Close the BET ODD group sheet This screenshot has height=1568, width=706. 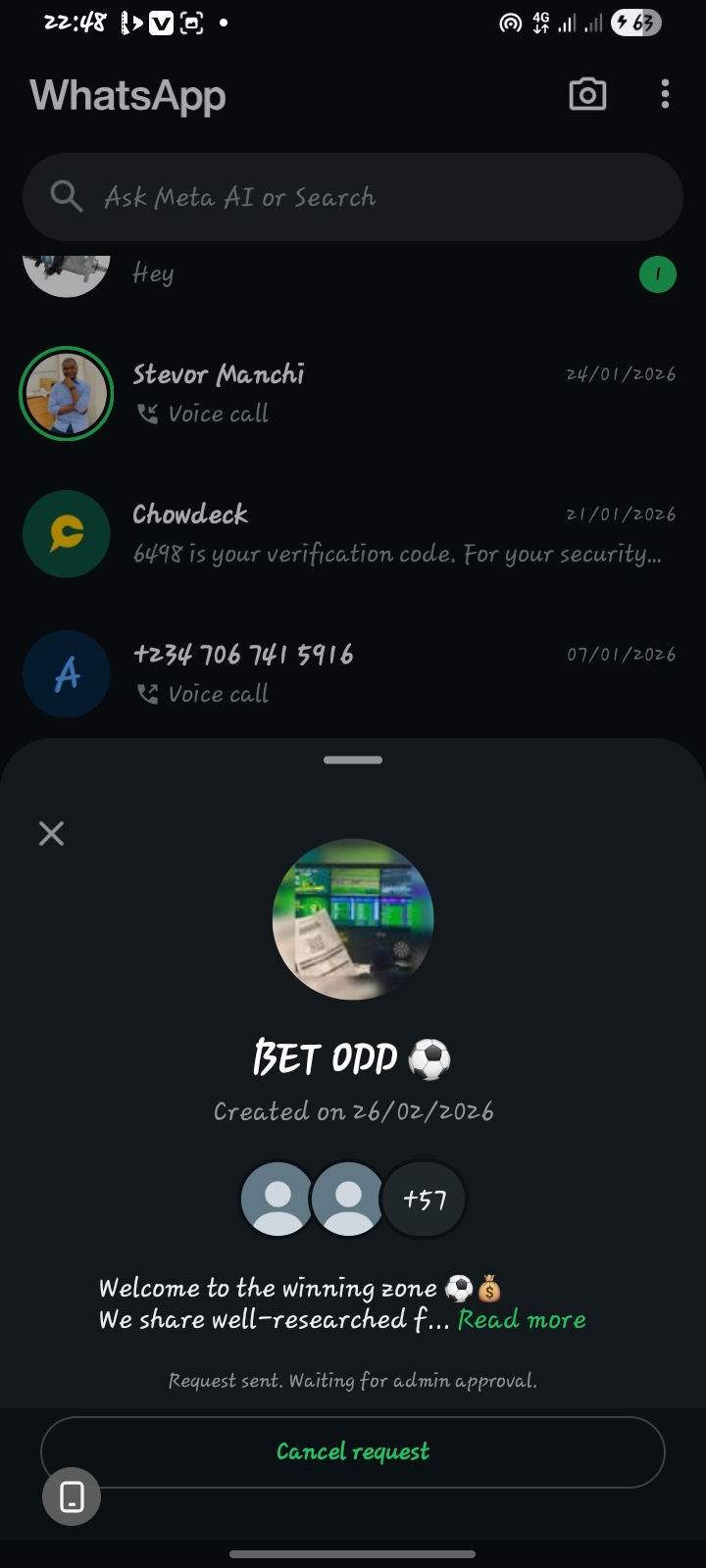(51, 833)
